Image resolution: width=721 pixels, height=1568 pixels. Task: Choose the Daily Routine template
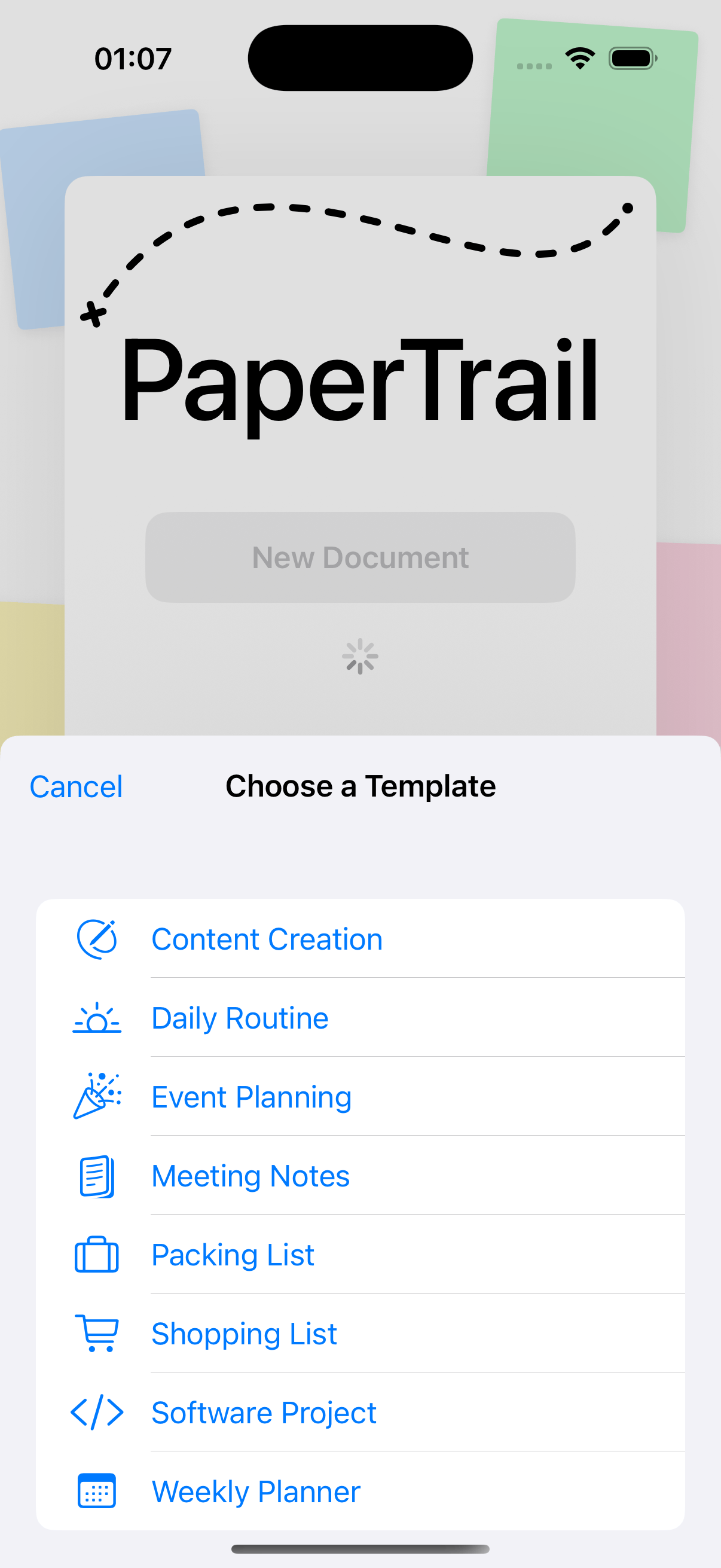tap(240, 1018)
